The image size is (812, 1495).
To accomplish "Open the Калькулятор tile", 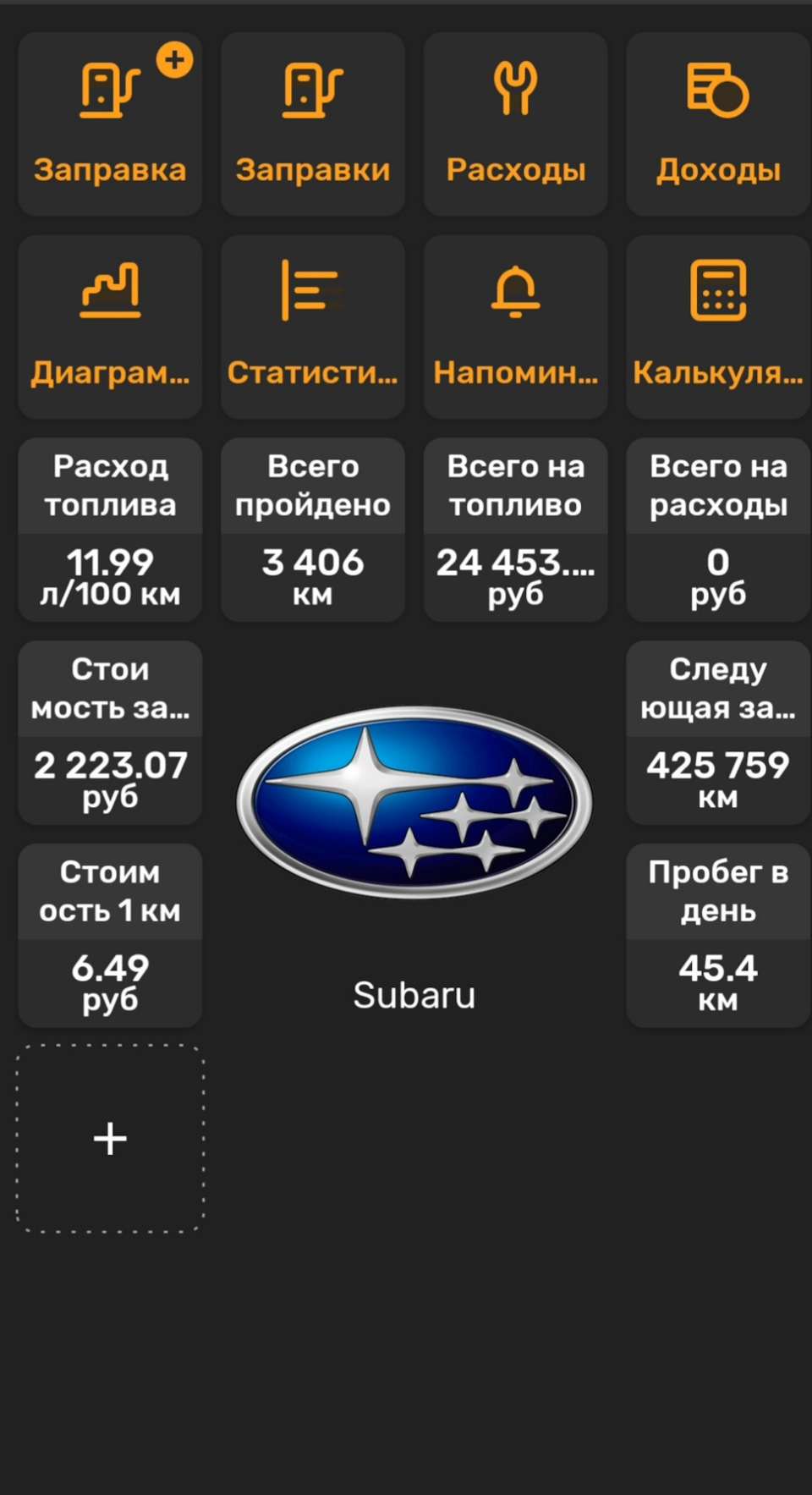I will [x=717, y=327].
